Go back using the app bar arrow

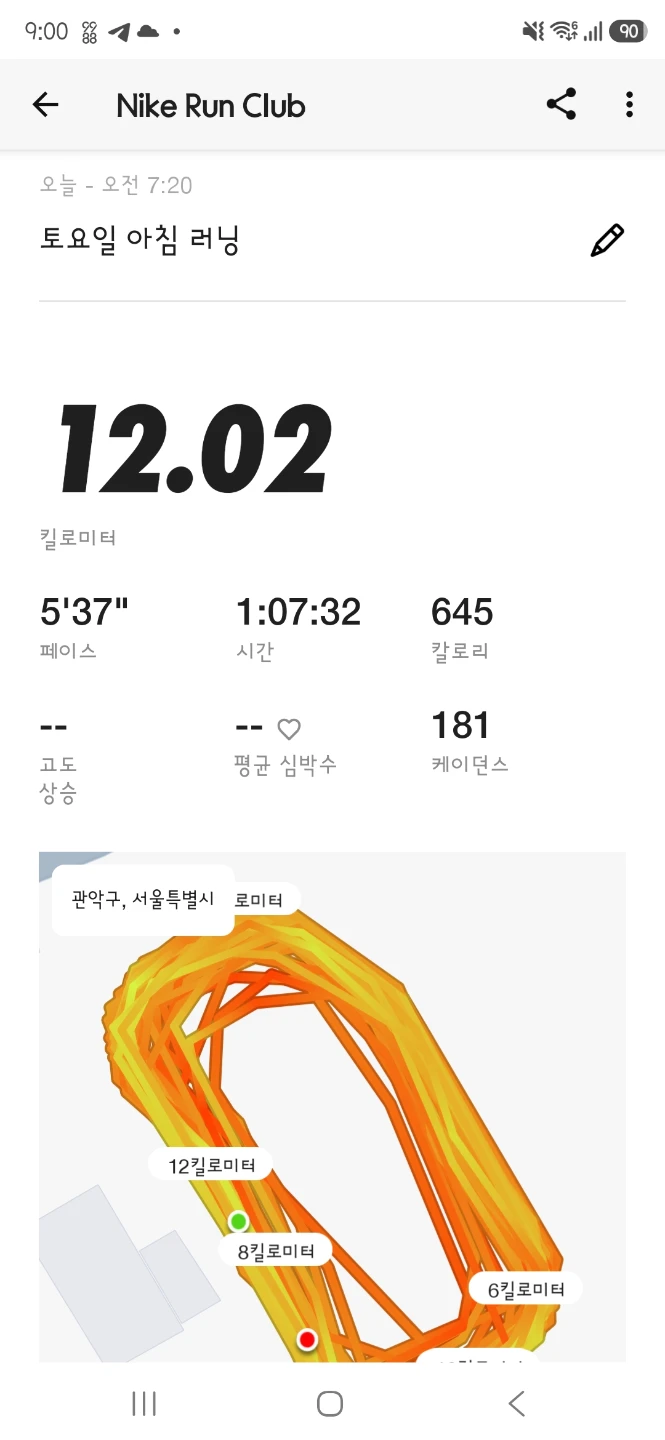click(x=46, y=105)
